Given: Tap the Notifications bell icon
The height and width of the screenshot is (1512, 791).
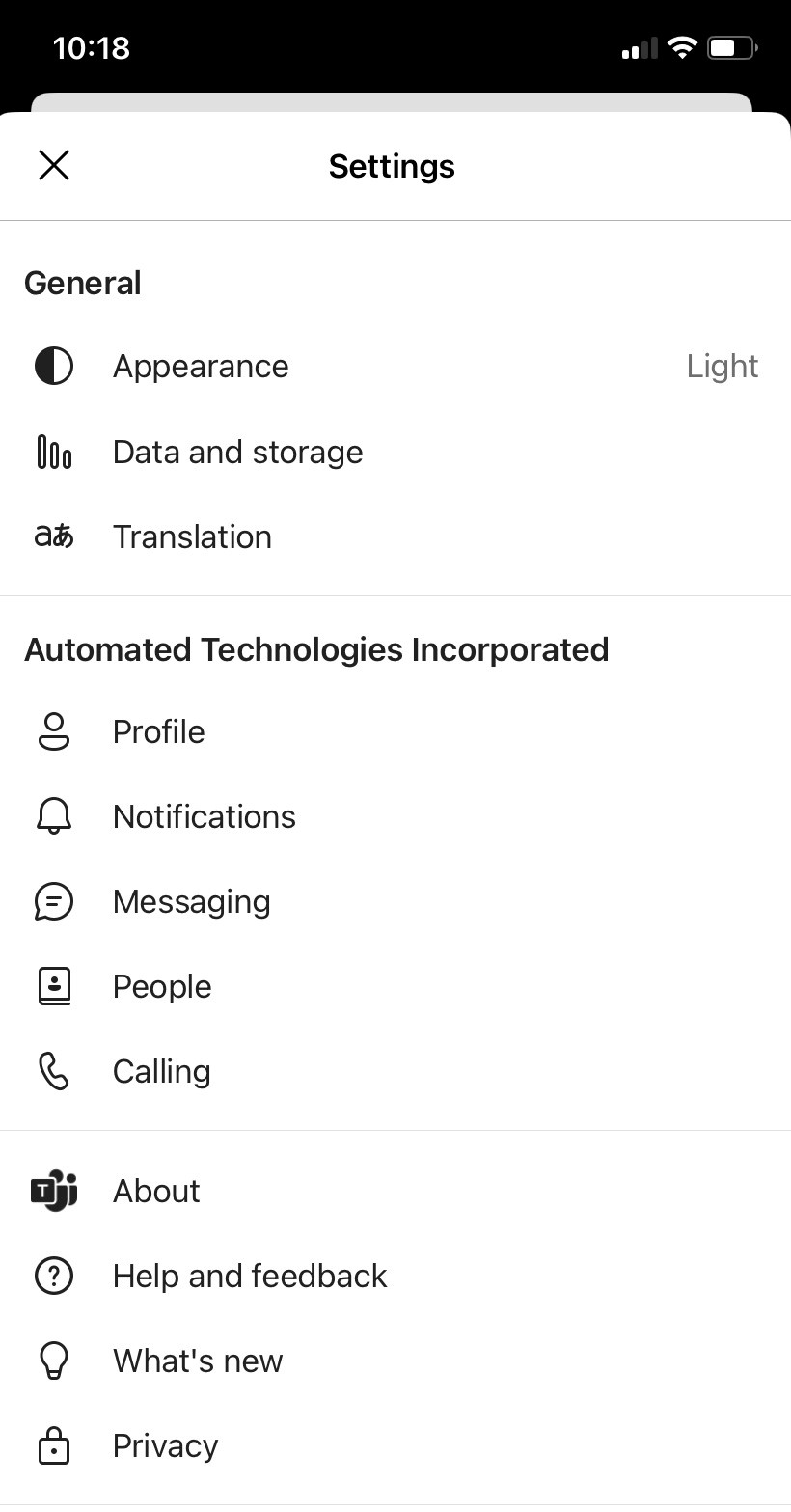Looking at the screenshot, I should click(x=54, y=815).
